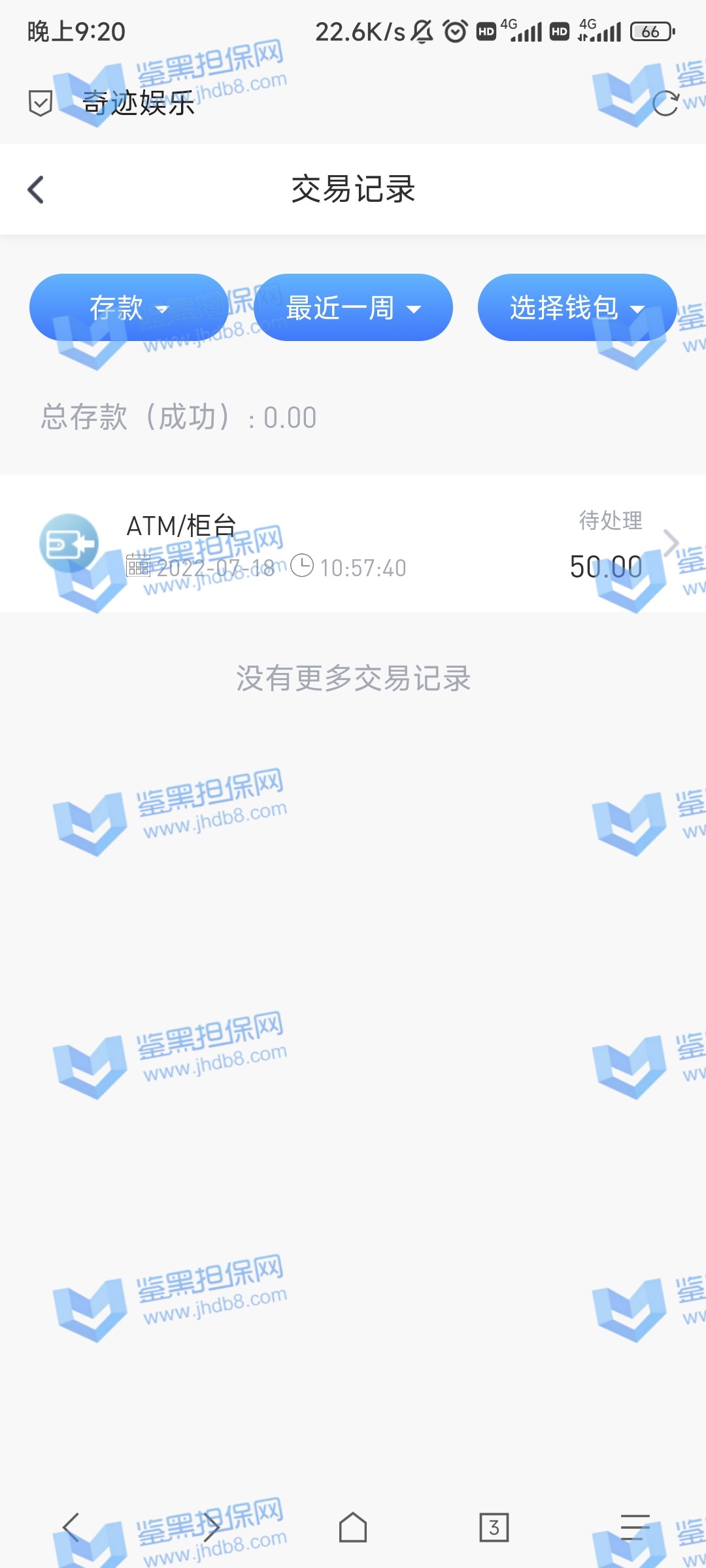Viewport: 706px width, 1568px height.
Task: Expand the 存款 transaction type dropdown
Action: (x=129, y=308)
